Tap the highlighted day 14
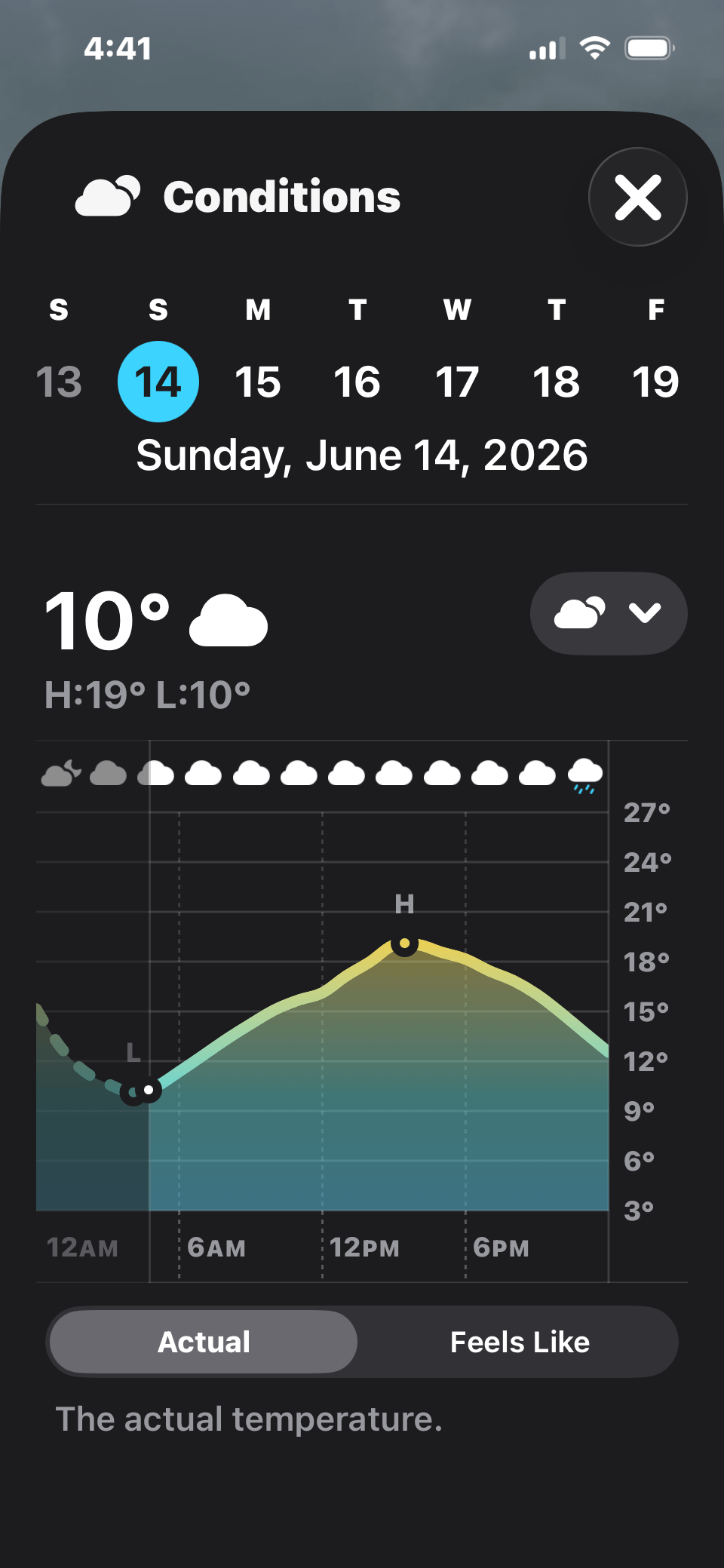Viewport: 724px width, 1568px height. click(158, 382)
